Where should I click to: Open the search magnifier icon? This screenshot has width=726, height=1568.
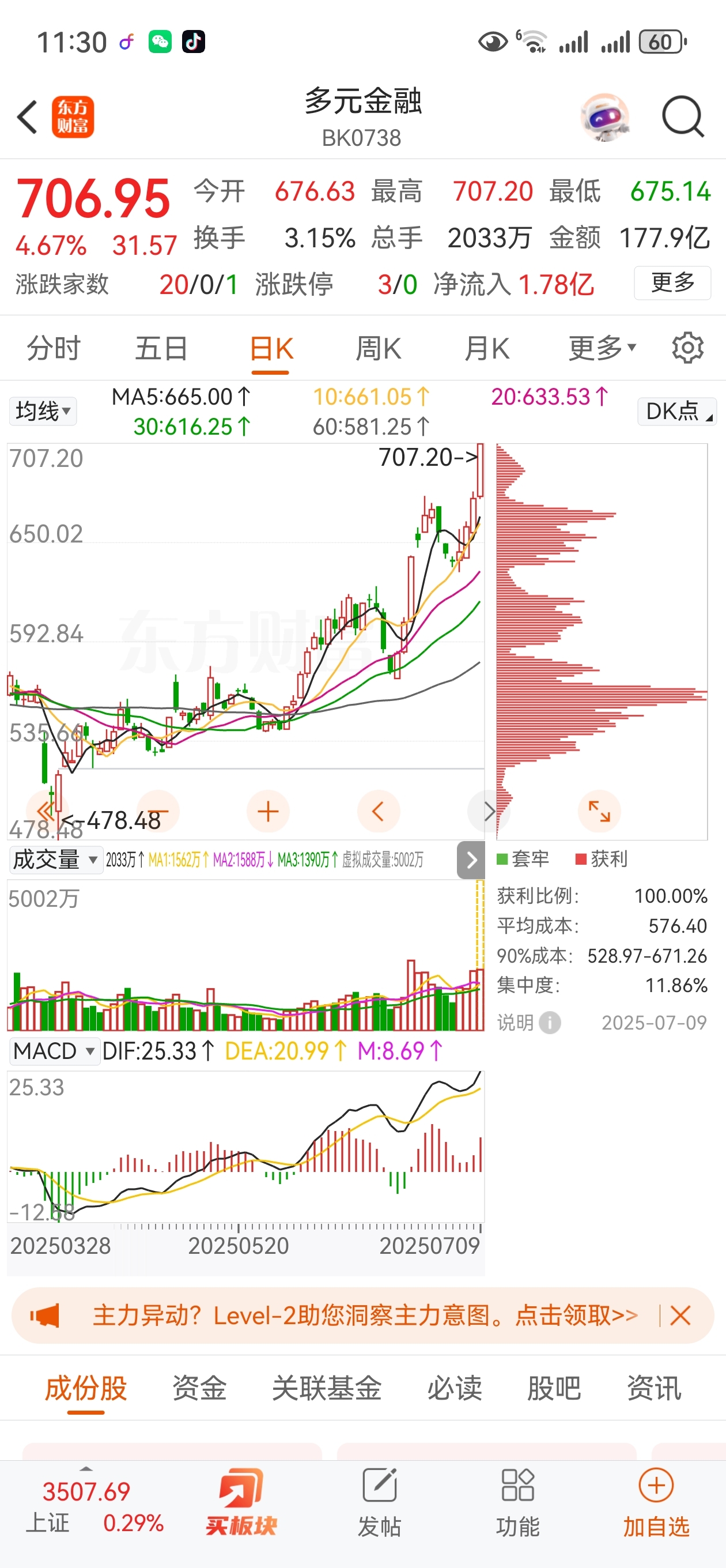[x=683, y=116]
